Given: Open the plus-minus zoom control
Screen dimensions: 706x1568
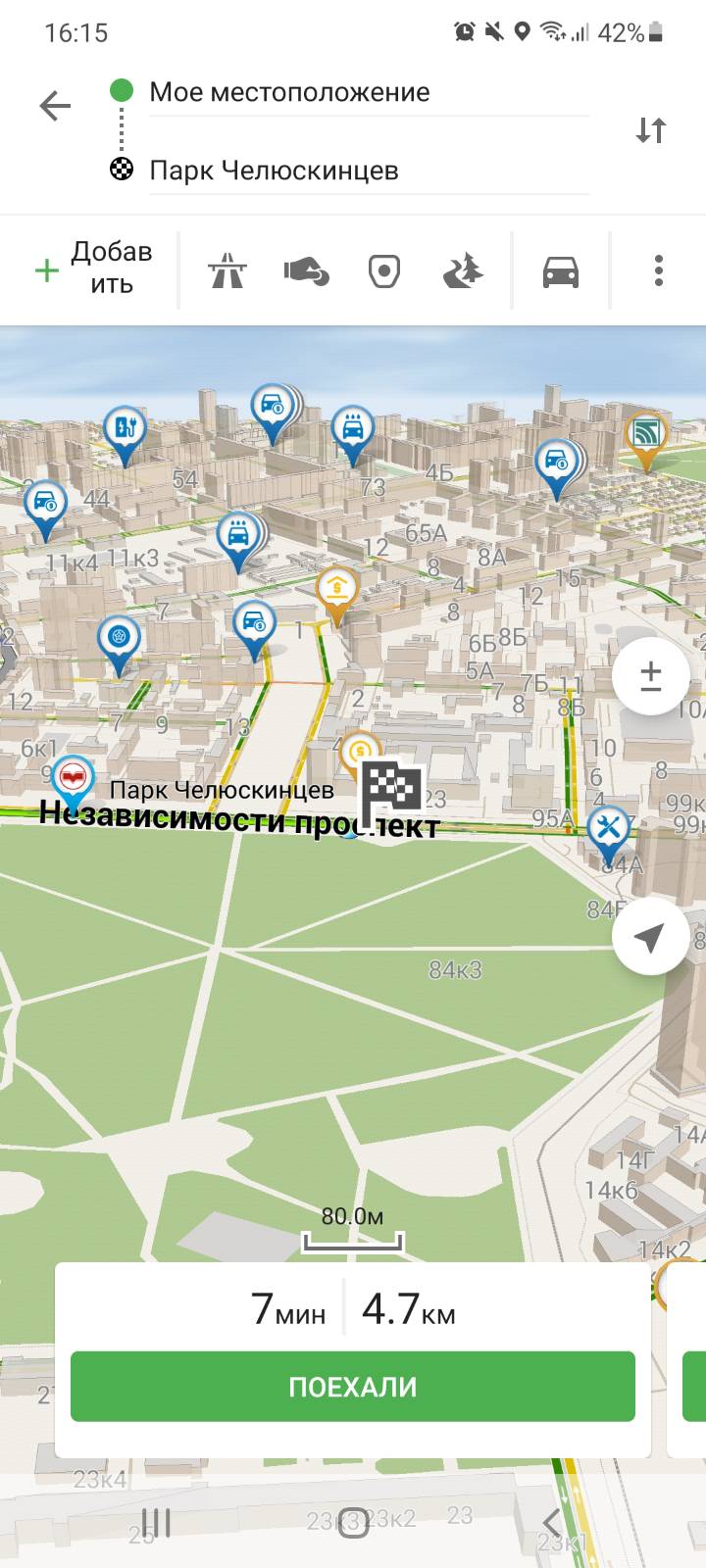Looking at the screenshot, I should pos(651,676).
